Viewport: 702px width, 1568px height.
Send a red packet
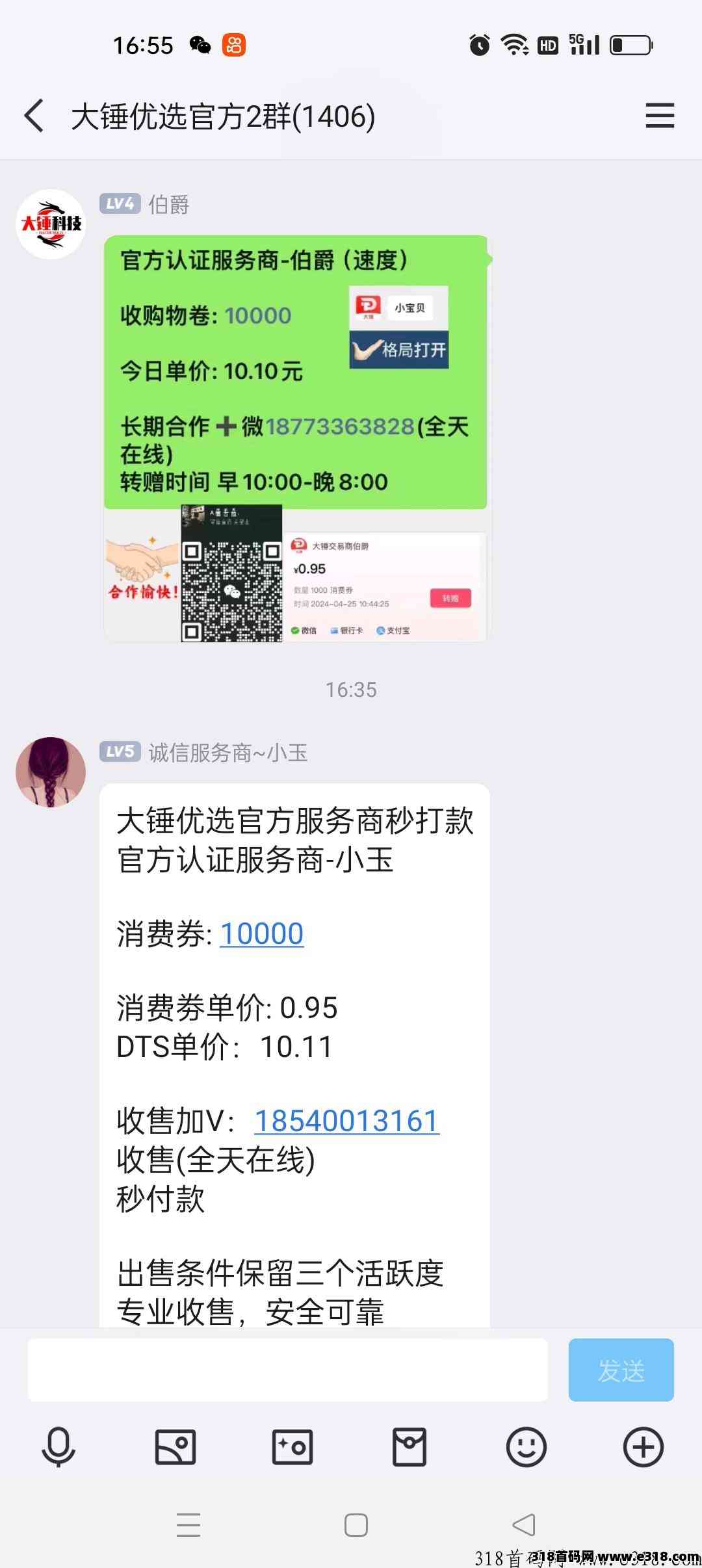click(x=409, y=1447)
